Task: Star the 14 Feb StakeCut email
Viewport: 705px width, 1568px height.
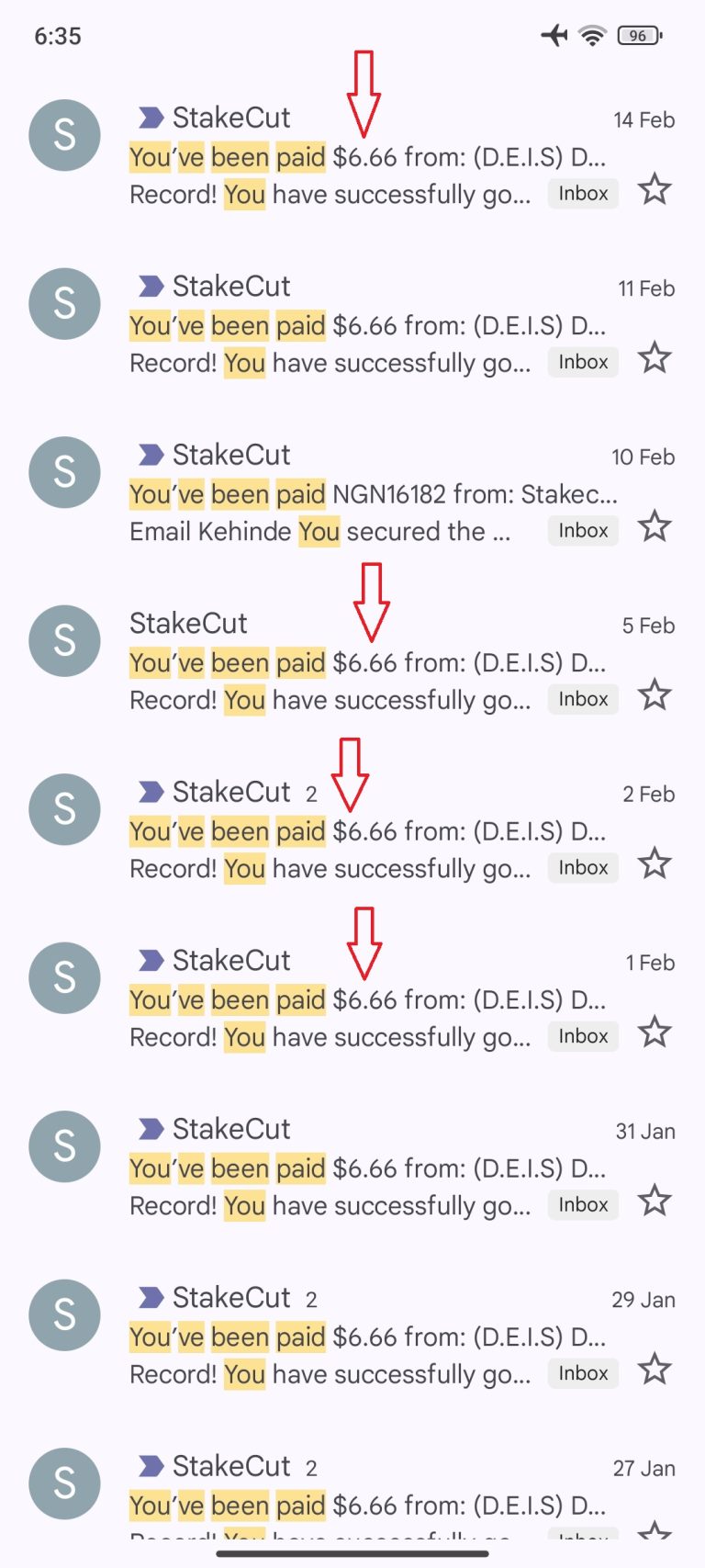Action: click(x=655, y=190)
